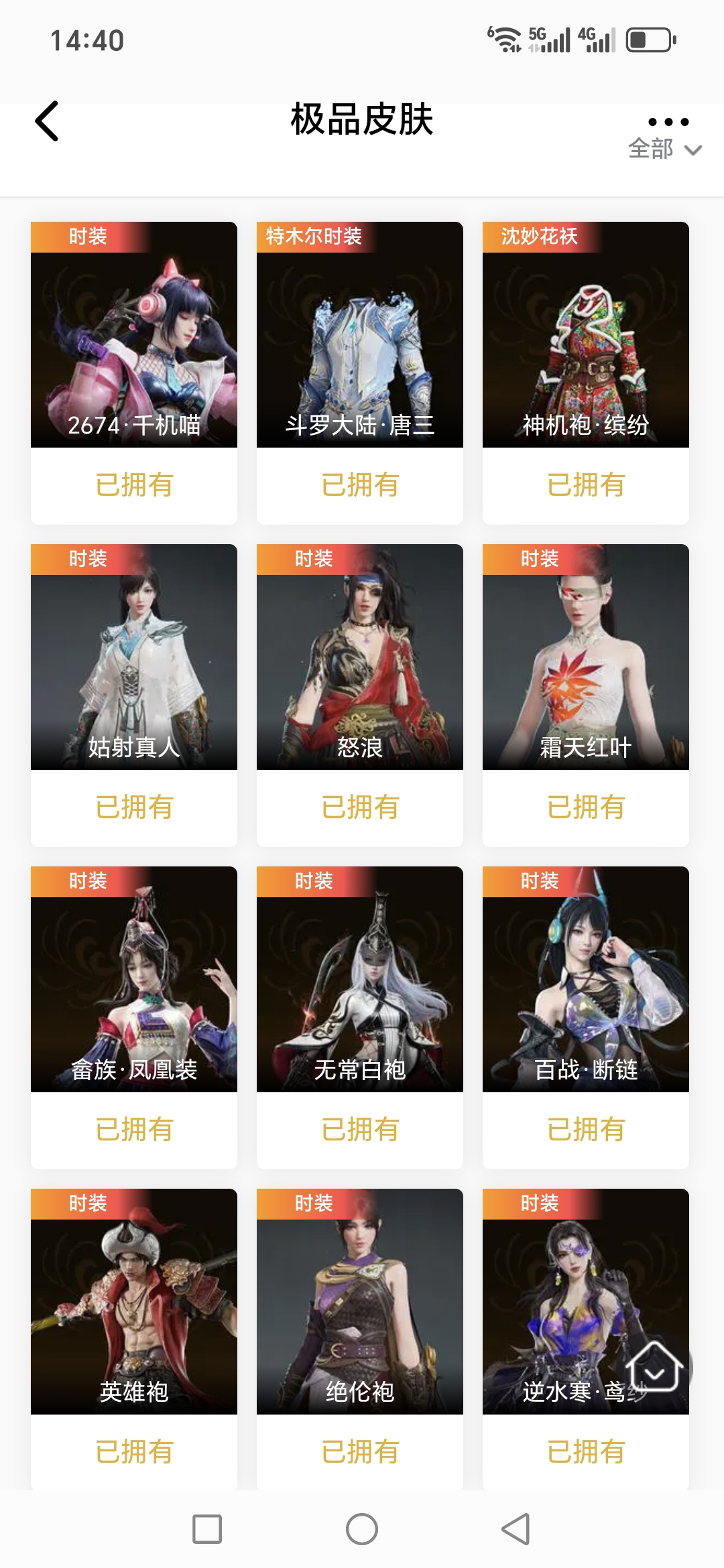The image size is (724, 1568).
Task: Select the 姑射真人 skin card
Action: point(134,657)
